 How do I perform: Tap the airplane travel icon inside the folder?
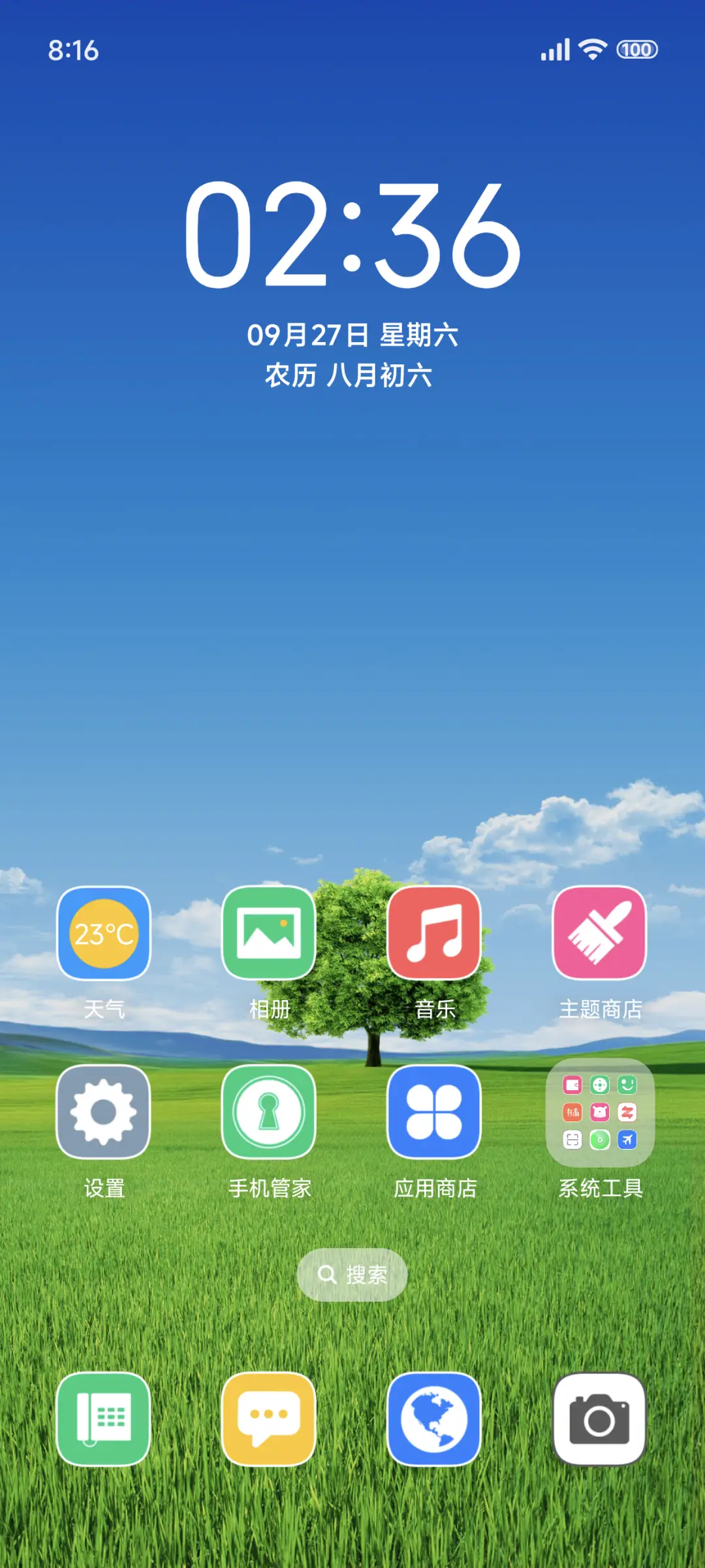(627, 1138)
